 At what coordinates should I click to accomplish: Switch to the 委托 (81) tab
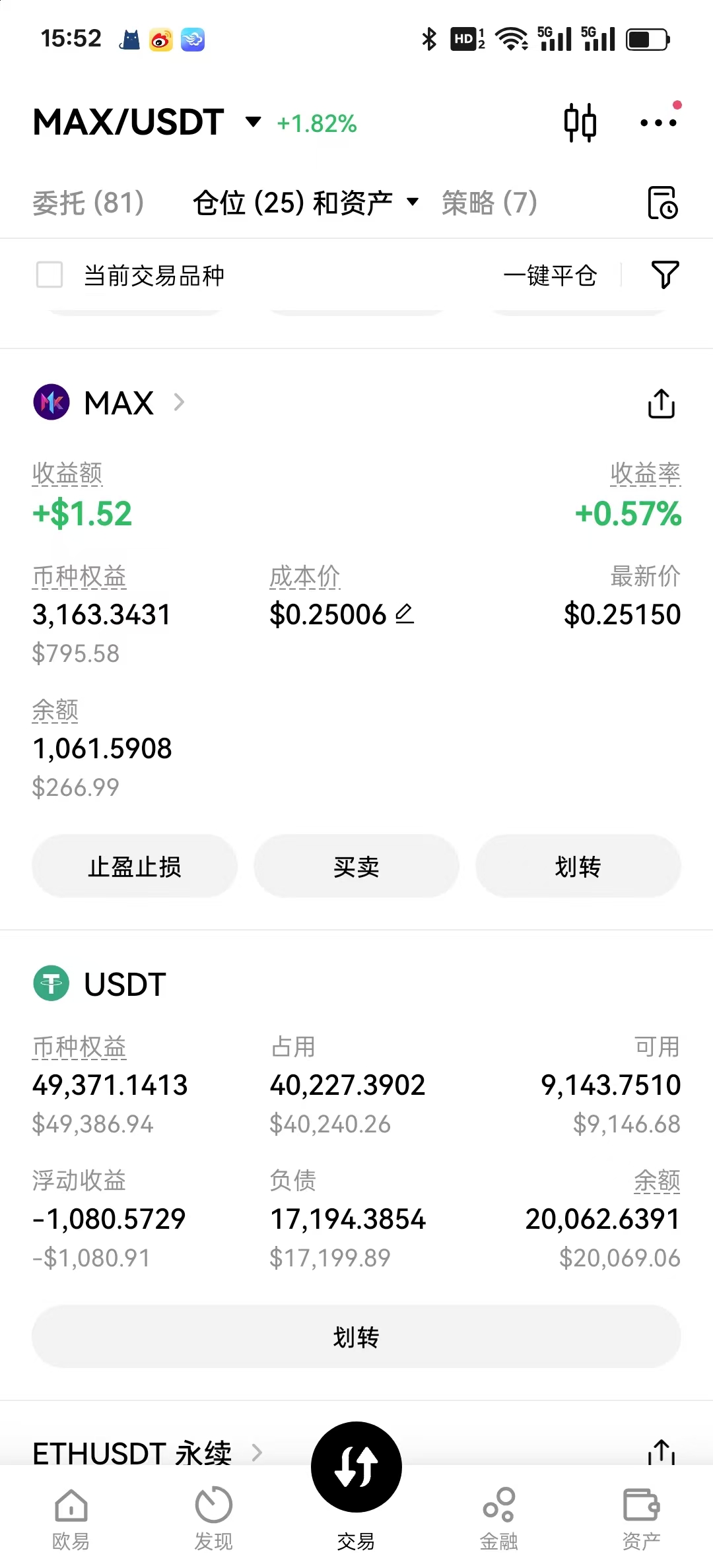click(88, 203)
